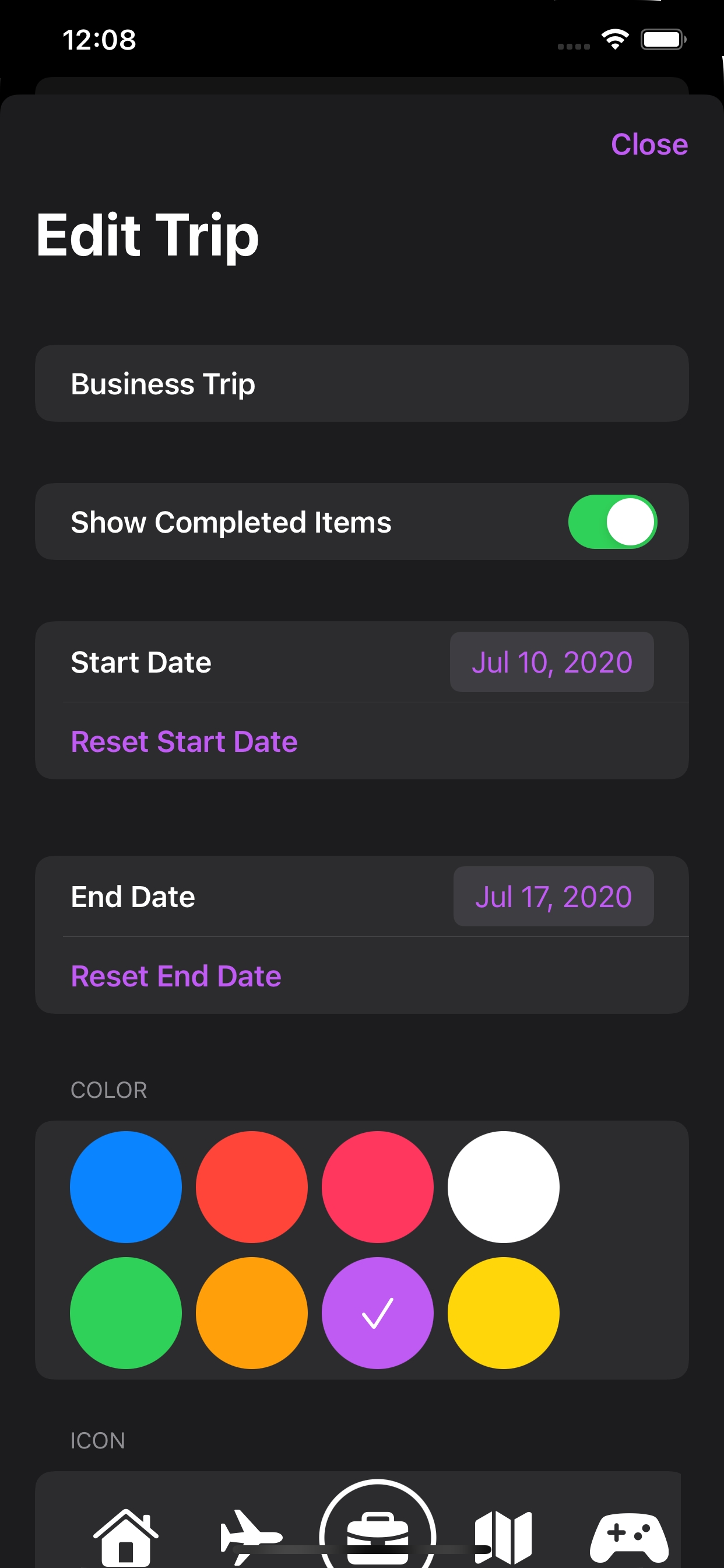Tap the currently selected purple color
The width and height of the screenshot is (724, 1568).
[377, 1313]
